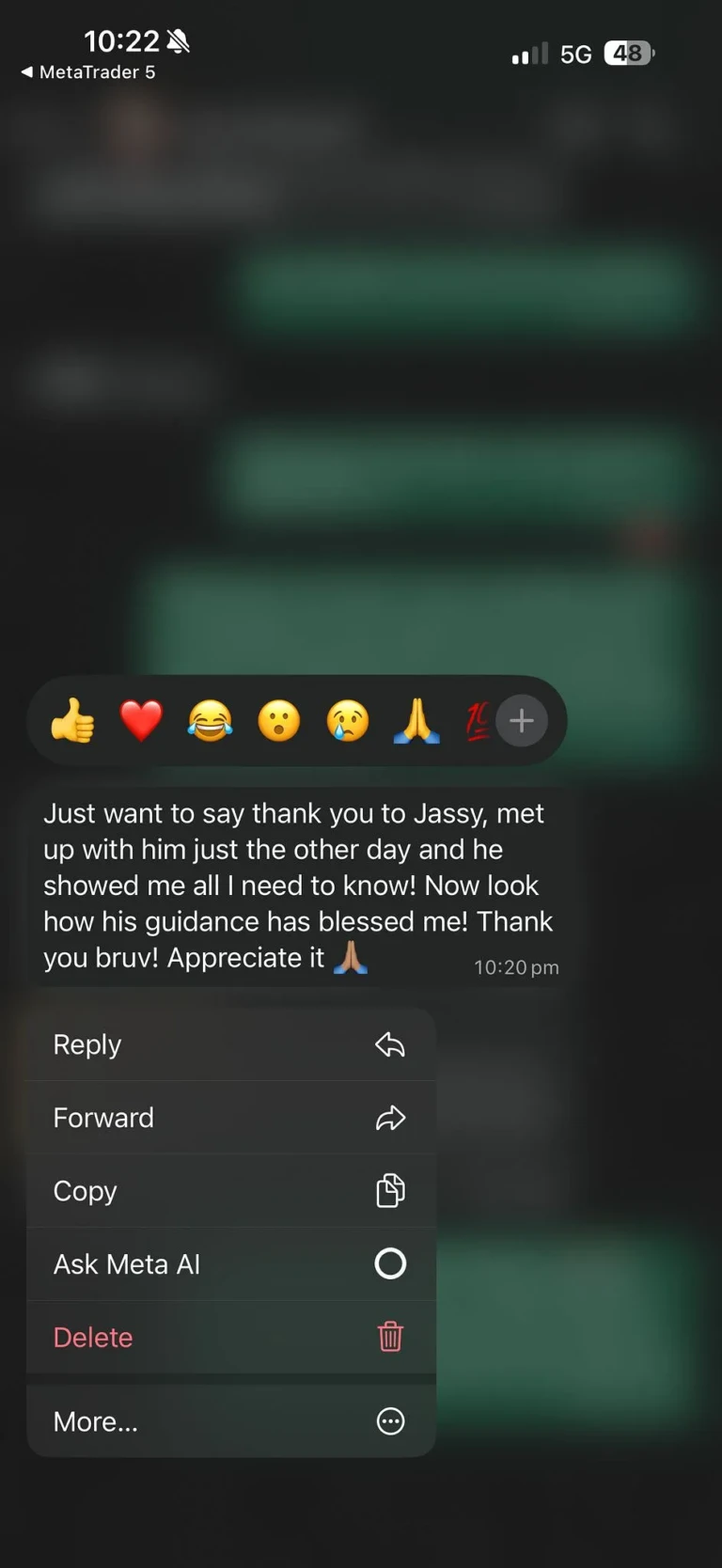React with the red heart emoji
The height and width of the screenshot is (1568, 722).
[141, 721]
